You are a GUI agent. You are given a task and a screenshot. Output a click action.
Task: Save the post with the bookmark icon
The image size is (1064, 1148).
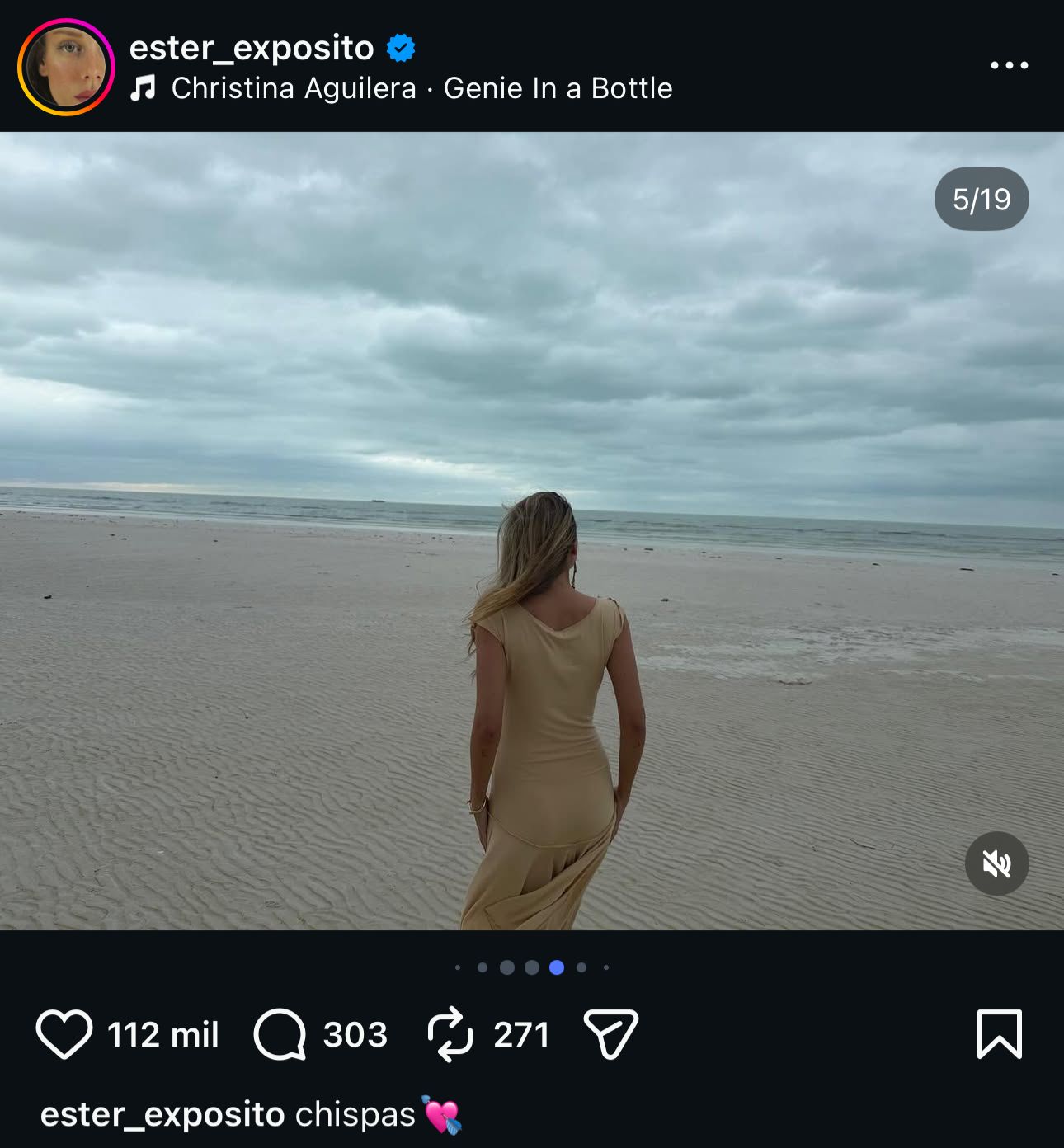(999, 1034)
